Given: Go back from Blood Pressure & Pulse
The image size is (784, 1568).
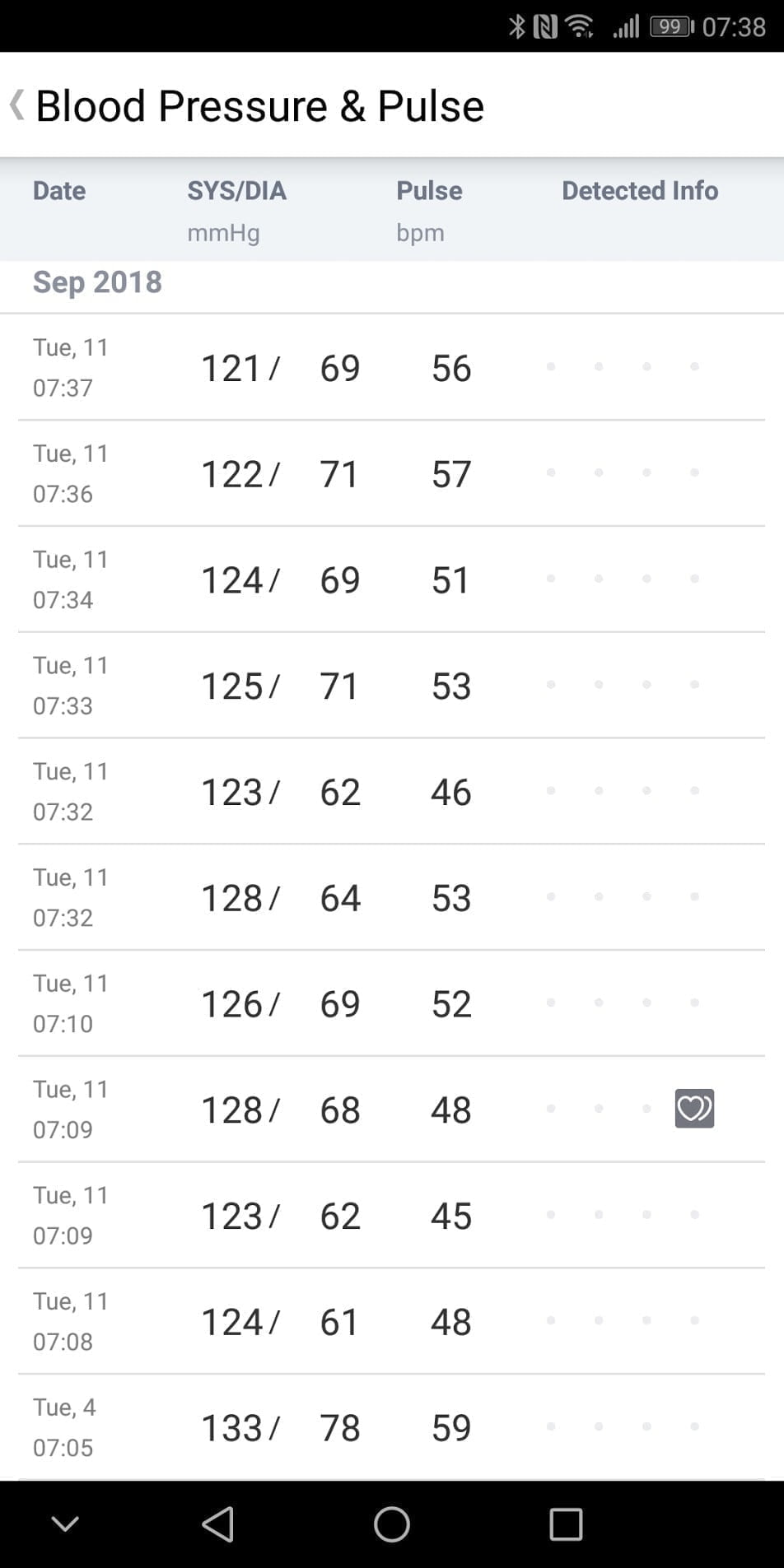Looking at the screenshot, I should point(16,105).
